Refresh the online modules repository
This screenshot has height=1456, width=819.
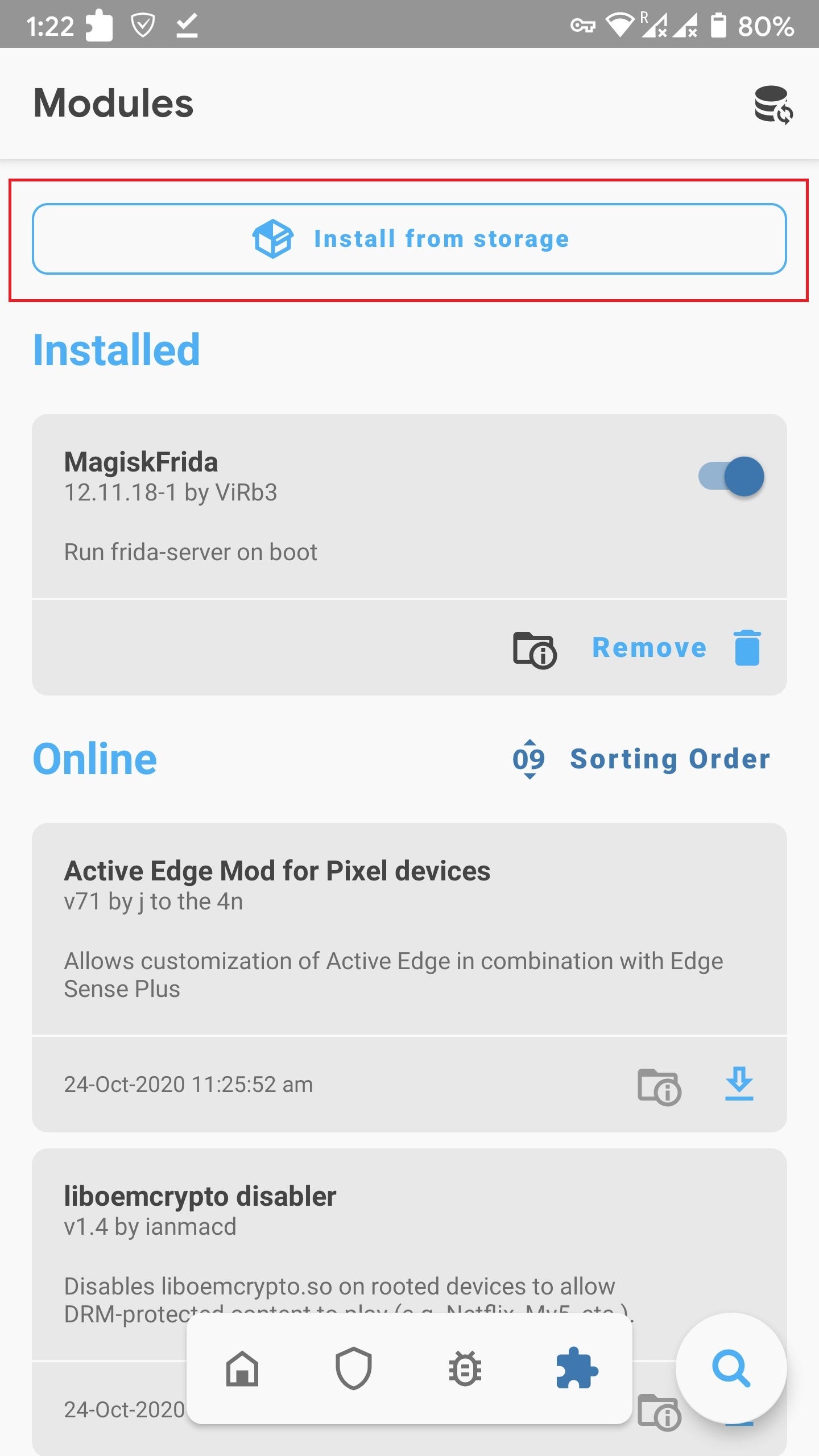773,105
